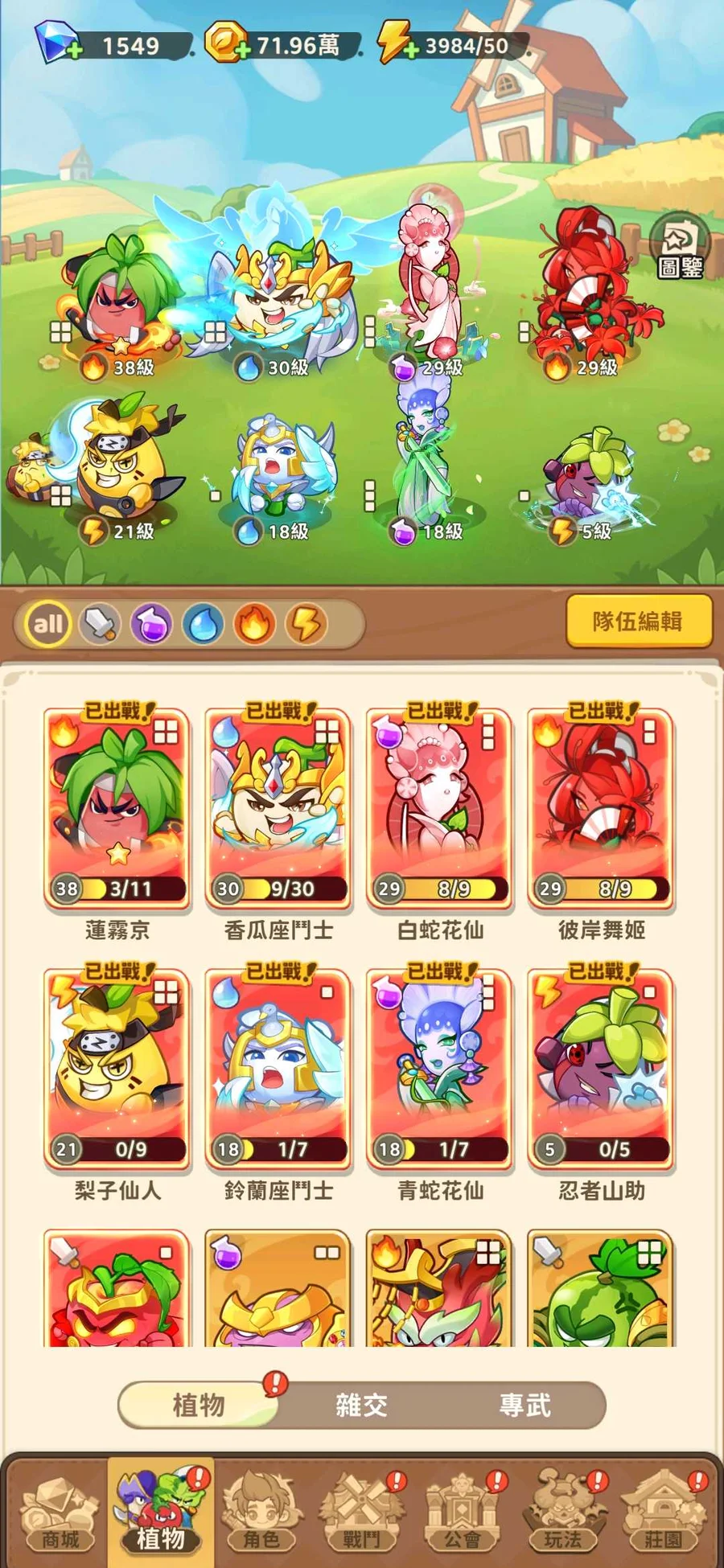Go to 商城 shop in bottom bar
This screenshot has width=724, height=1568.
coord(60,1512)
